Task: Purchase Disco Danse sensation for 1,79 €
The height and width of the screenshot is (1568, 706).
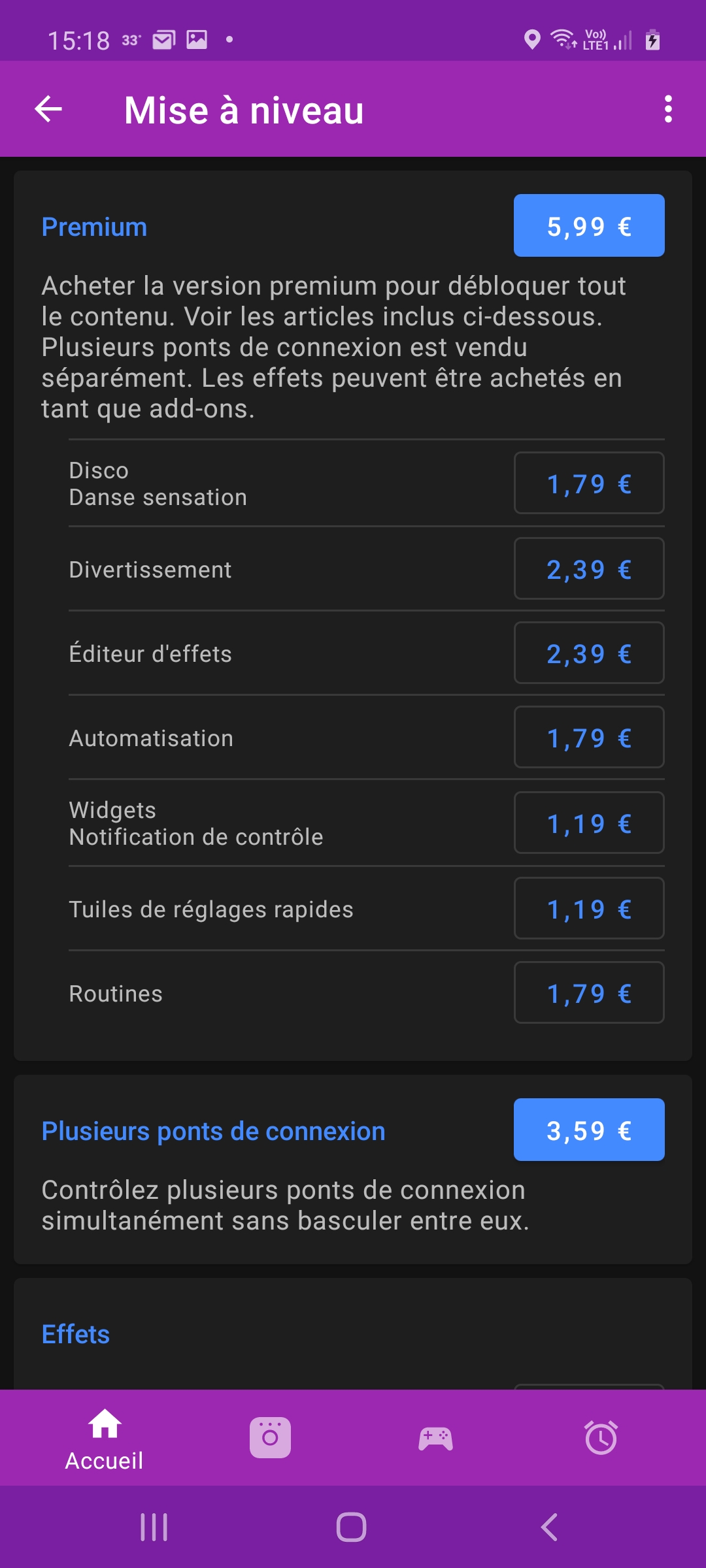Action: pyautogui.click(x=589, y=483)
